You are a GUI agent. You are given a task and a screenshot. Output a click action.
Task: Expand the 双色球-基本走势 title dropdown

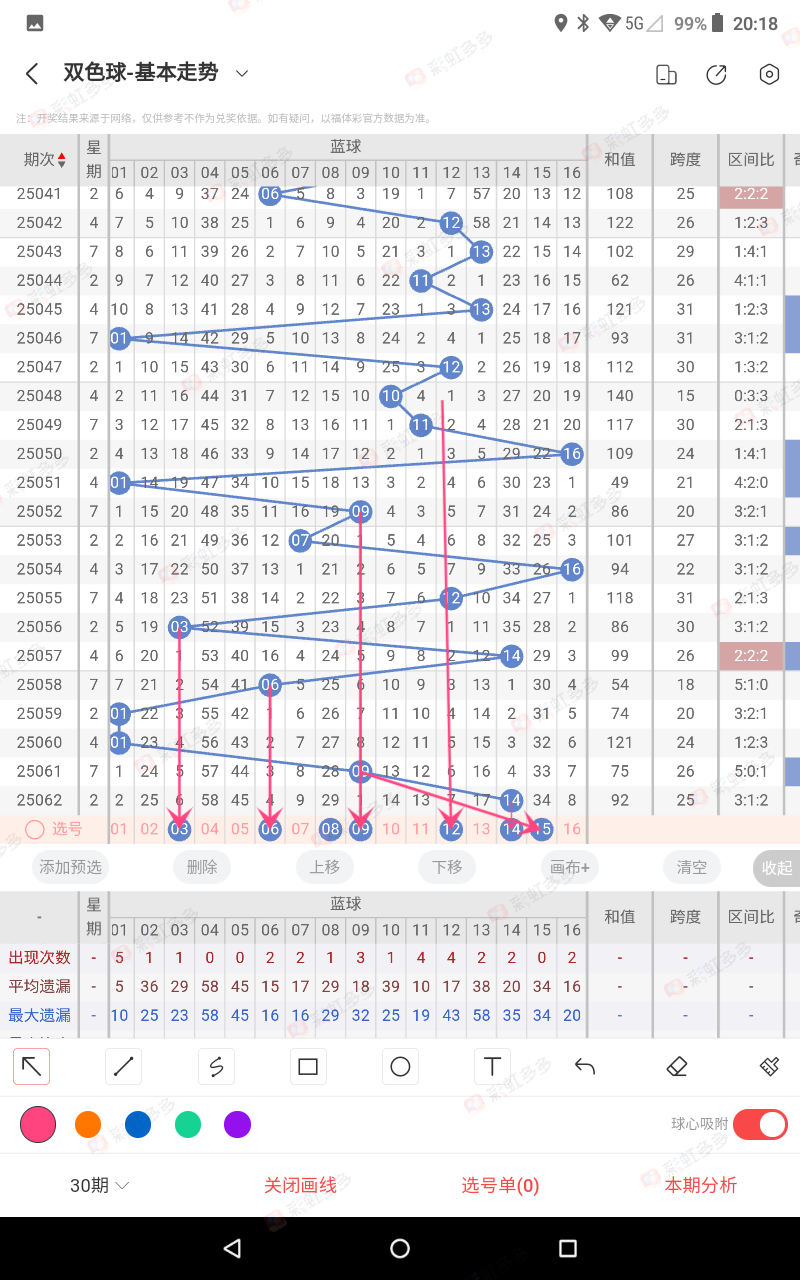pos(241,73)
